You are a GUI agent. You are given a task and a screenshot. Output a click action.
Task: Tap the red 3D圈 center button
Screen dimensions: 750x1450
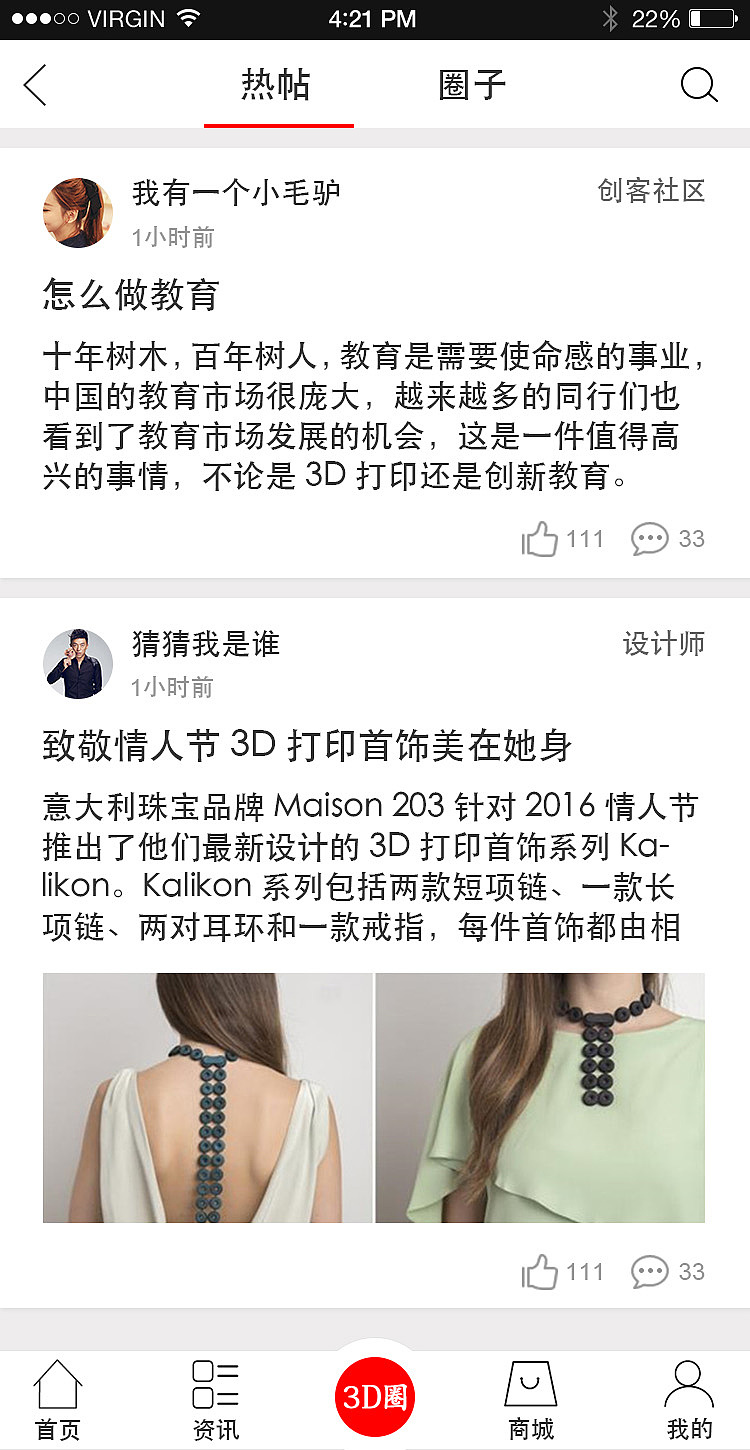(x=374, y=1395)
